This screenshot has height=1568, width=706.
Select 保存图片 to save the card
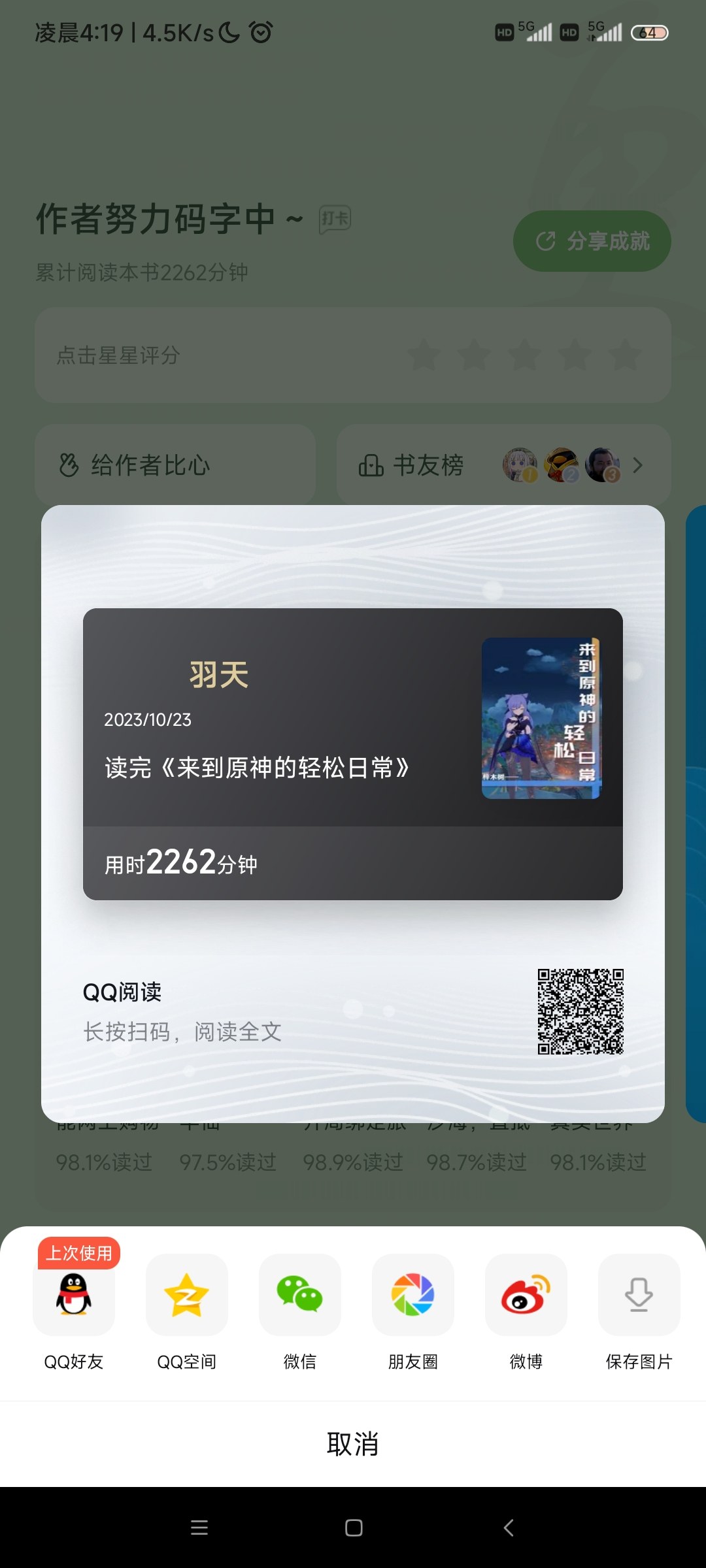pos(639,1296)
